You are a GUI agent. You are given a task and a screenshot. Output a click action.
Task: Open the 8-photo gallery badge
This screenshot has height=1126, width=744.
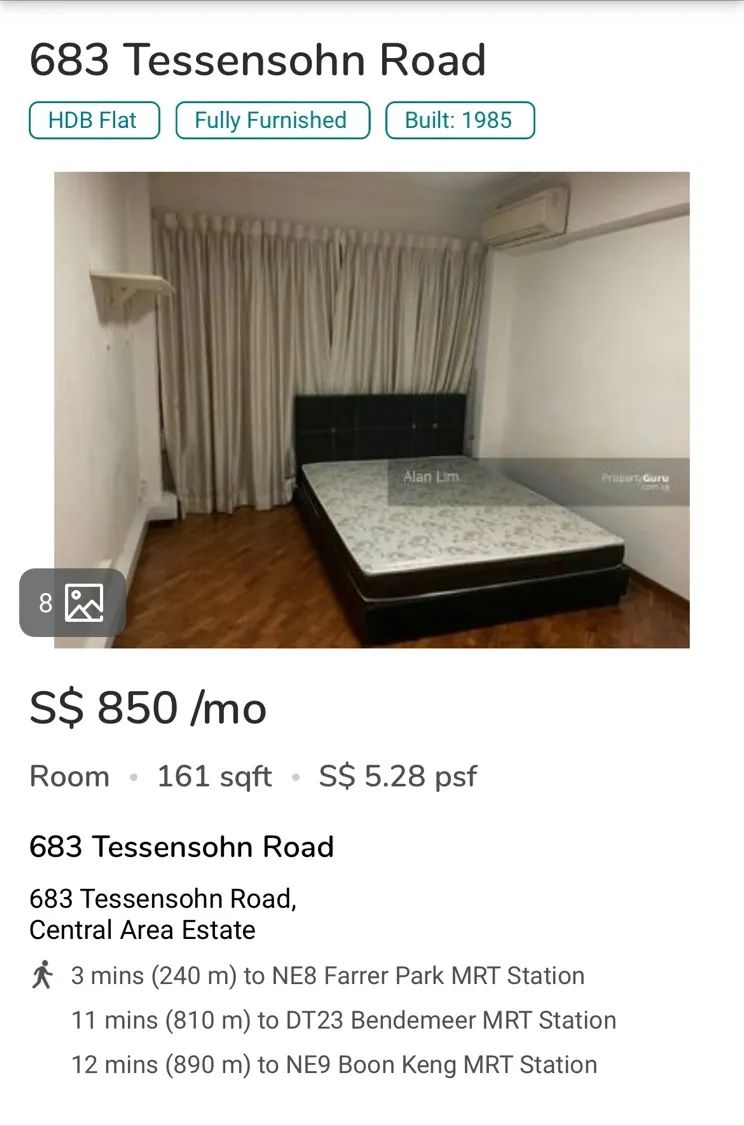click(72, 603)
